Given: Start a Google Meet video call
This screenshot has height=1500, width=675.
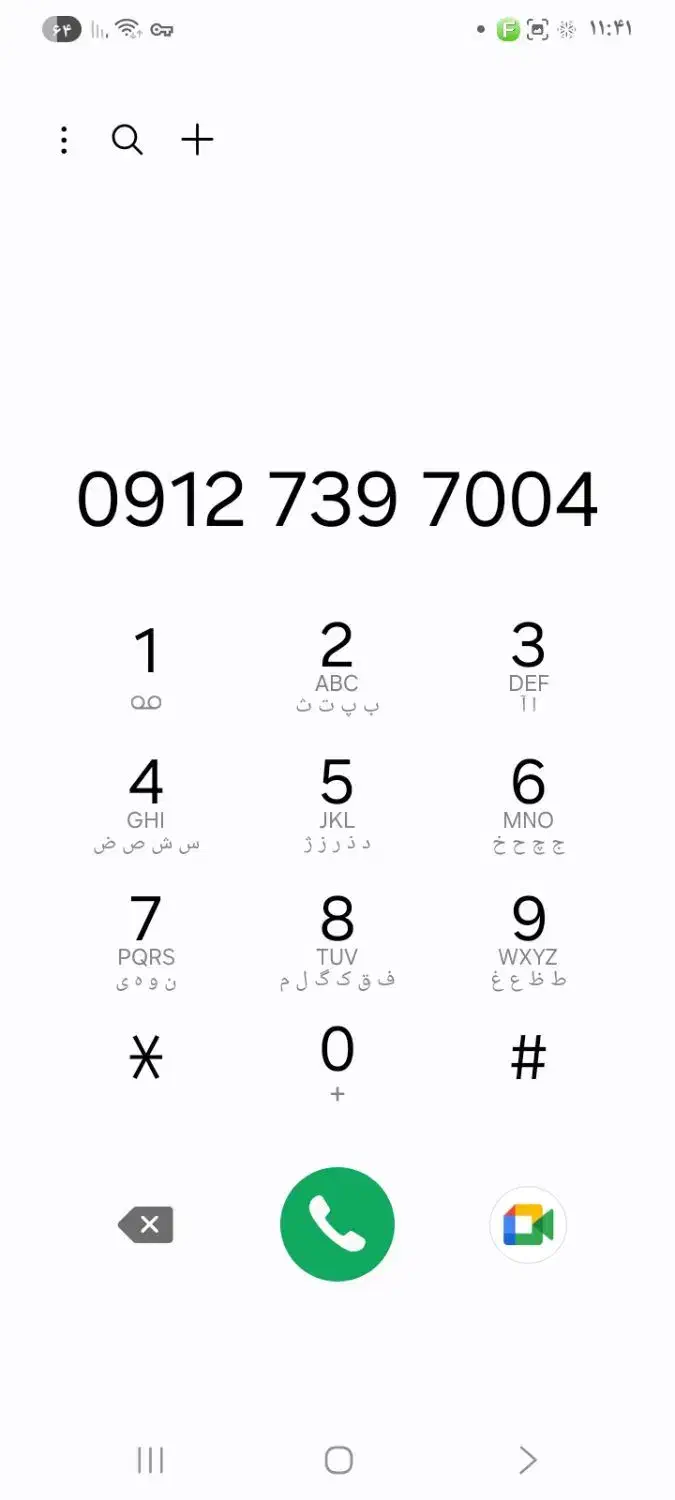Looking at the screenshot, I should 528,1224.
